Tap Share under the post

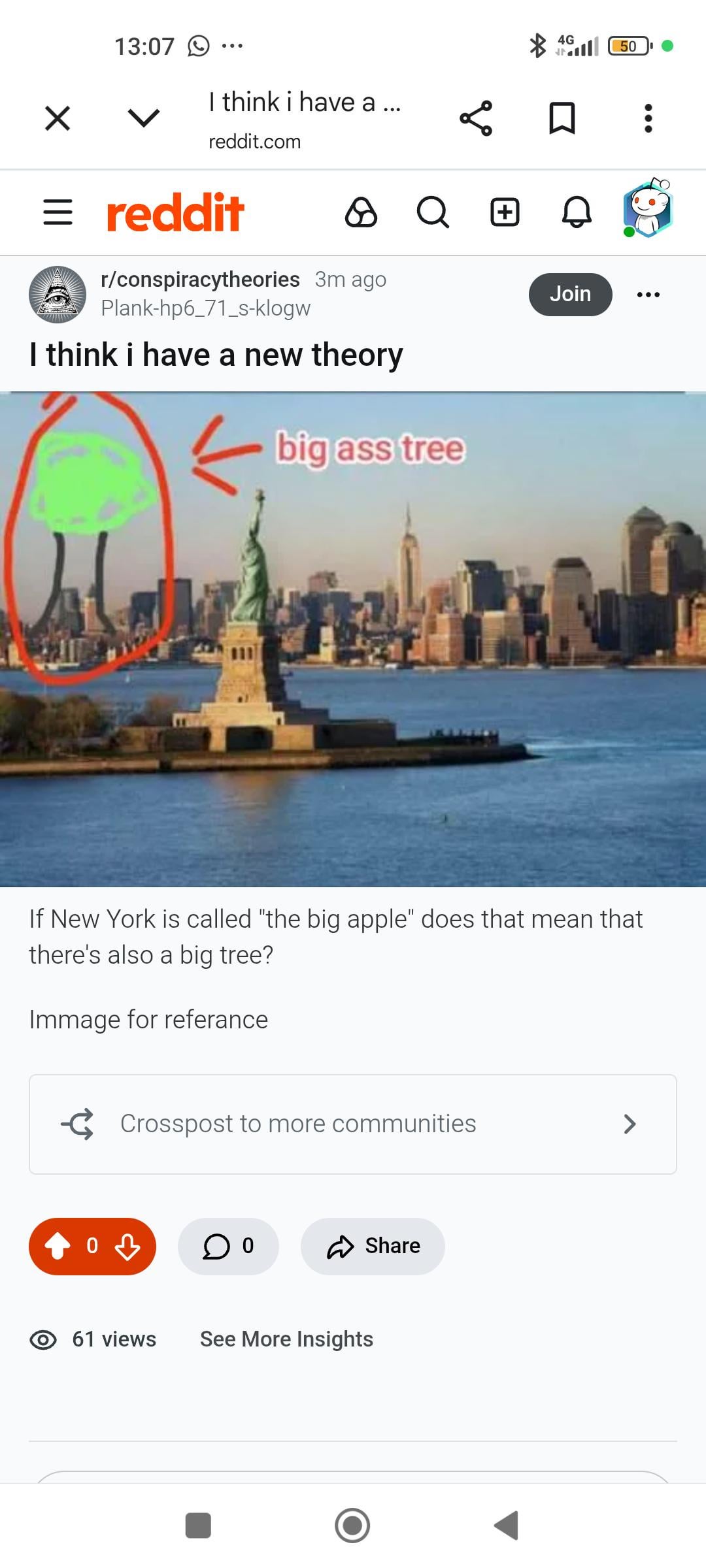tap(373, 1247)
